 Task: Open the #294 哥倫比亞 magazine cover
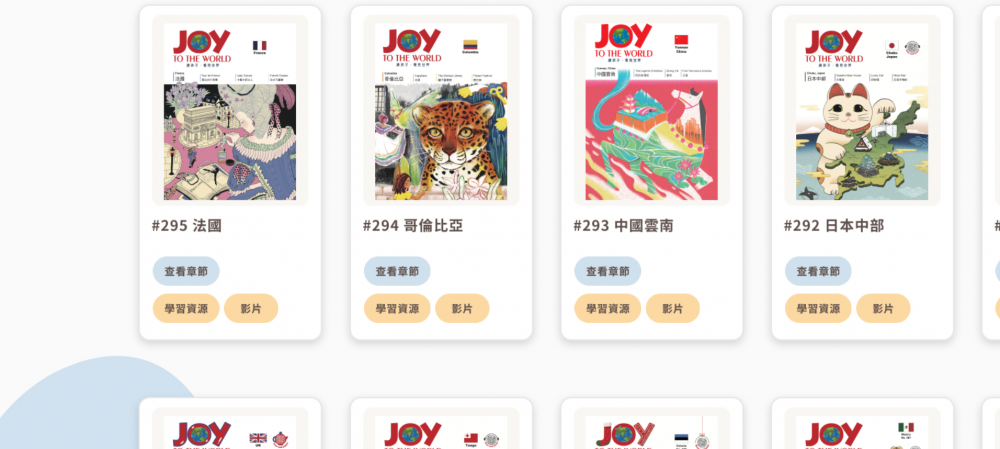441,111
